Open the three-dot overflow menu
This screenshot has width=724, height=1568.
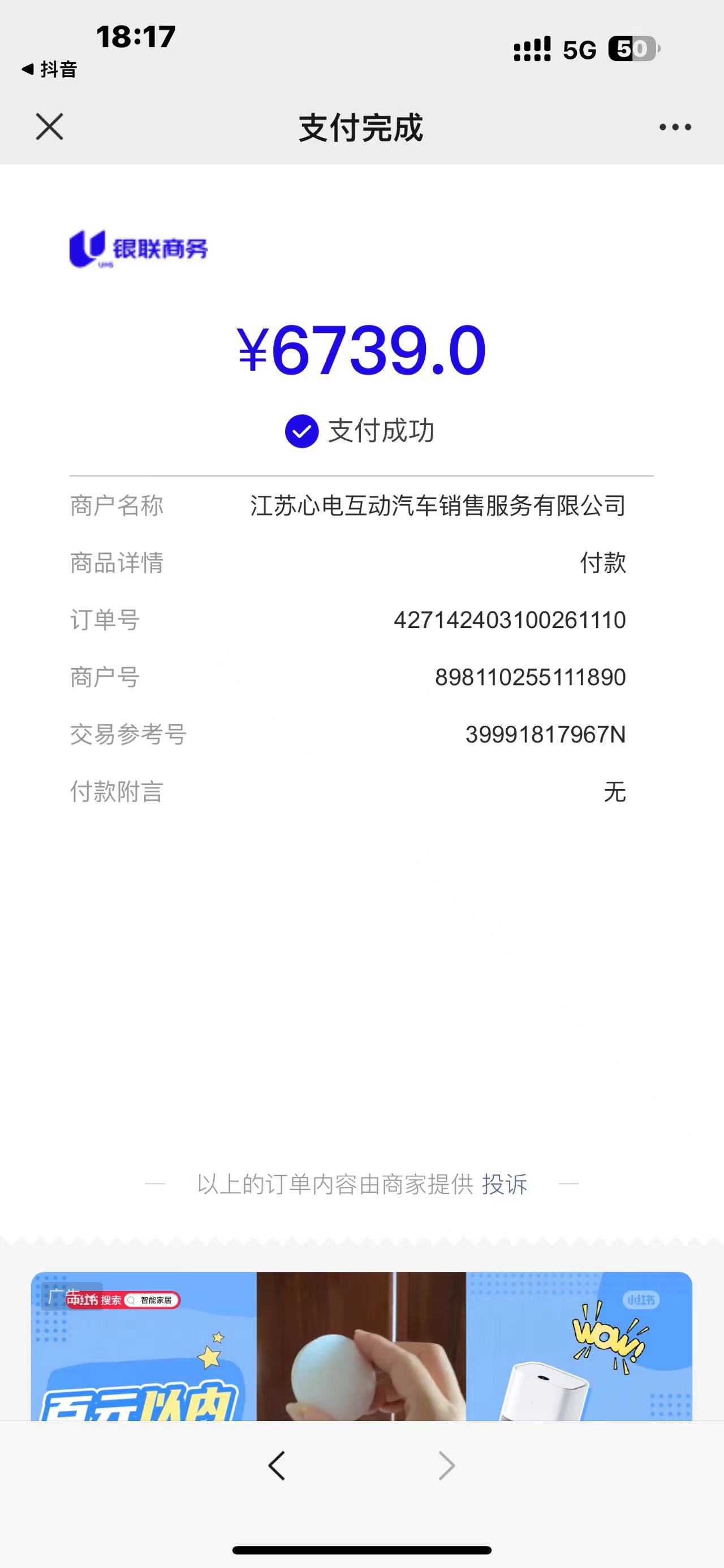pos(675,127)
